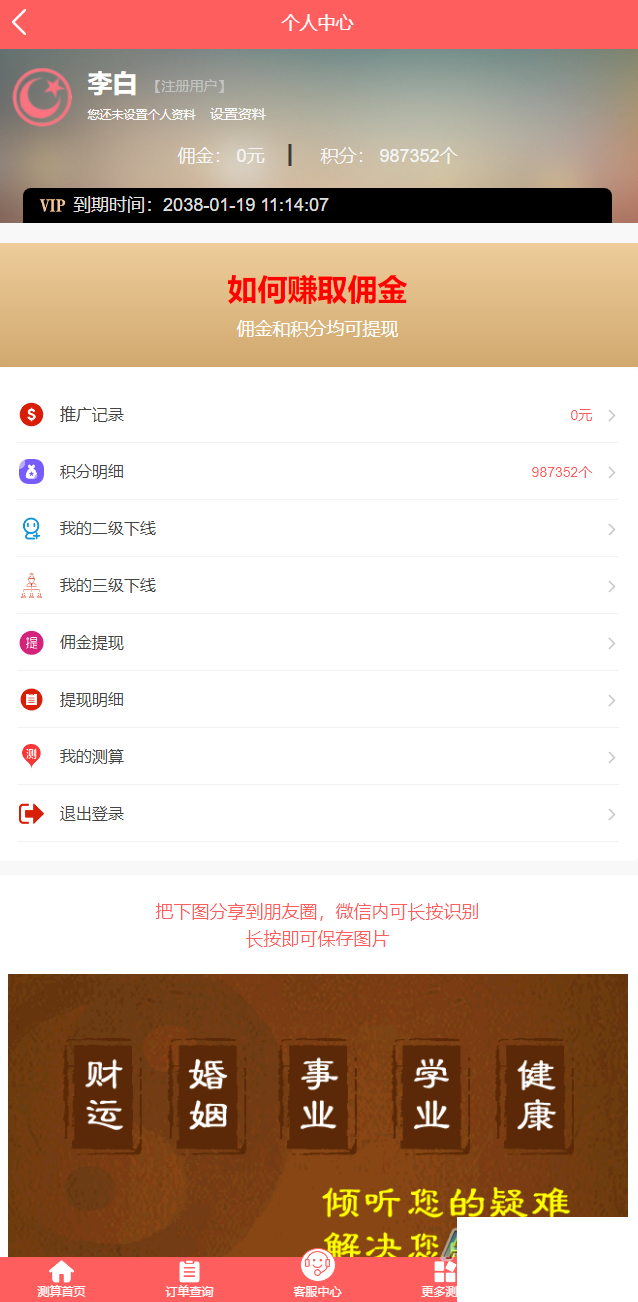
Task: Open 我的二级下线 list
Action: point(318,529)
